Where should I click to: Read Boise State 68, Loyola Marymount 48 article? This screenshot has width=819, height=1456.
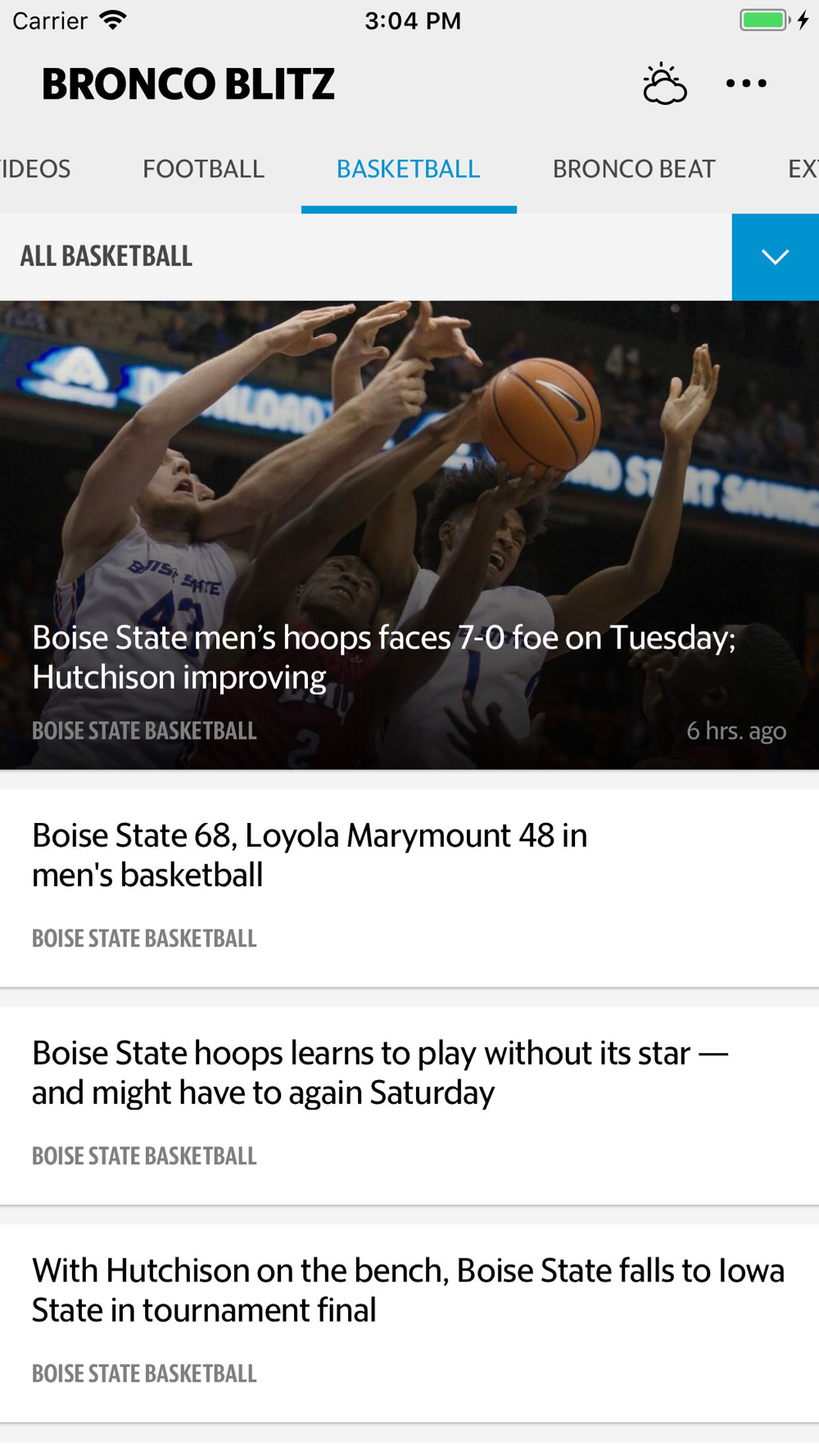click(310, 855)
